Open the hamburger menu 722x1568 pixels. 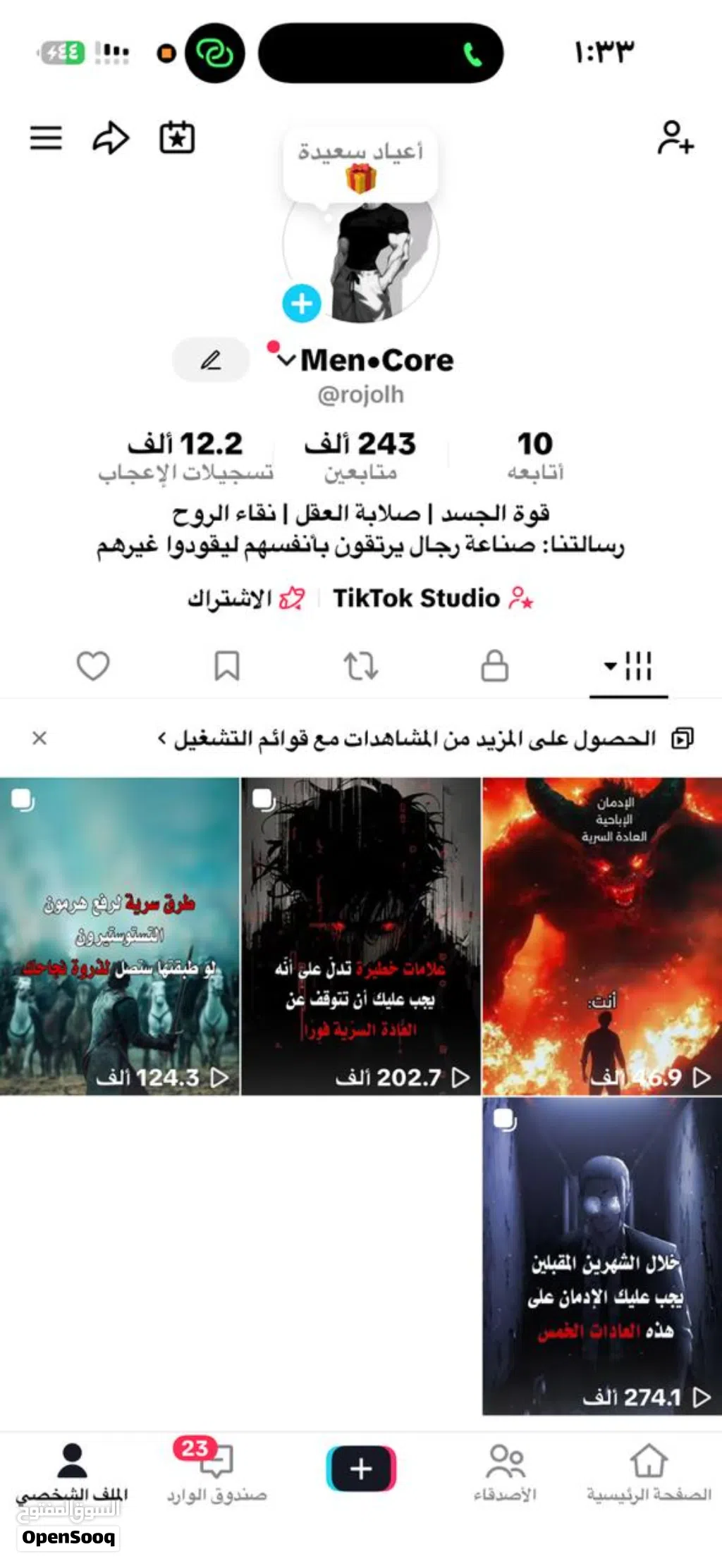46,138
